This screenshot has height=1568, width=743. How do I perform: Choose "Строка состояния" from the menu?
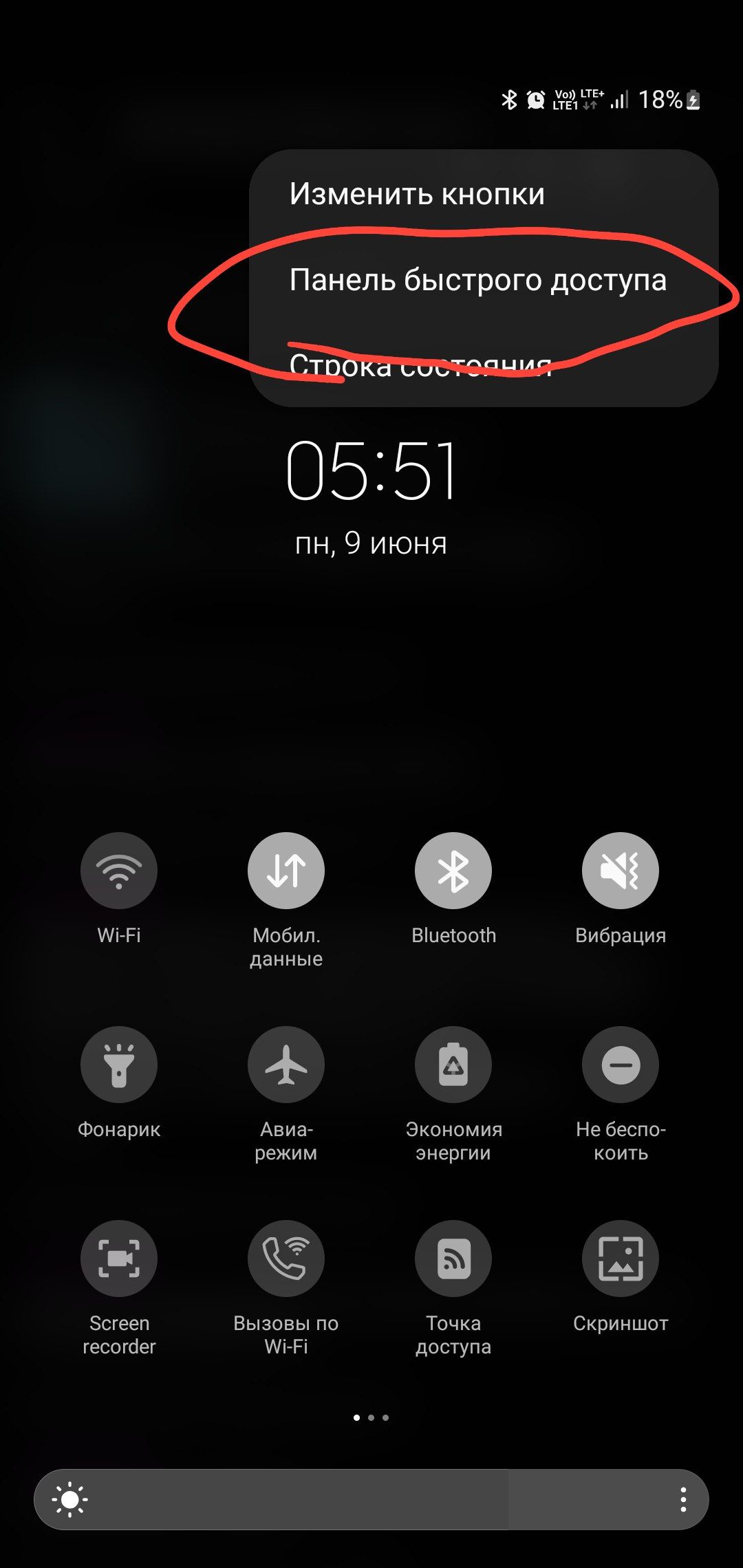420,364
